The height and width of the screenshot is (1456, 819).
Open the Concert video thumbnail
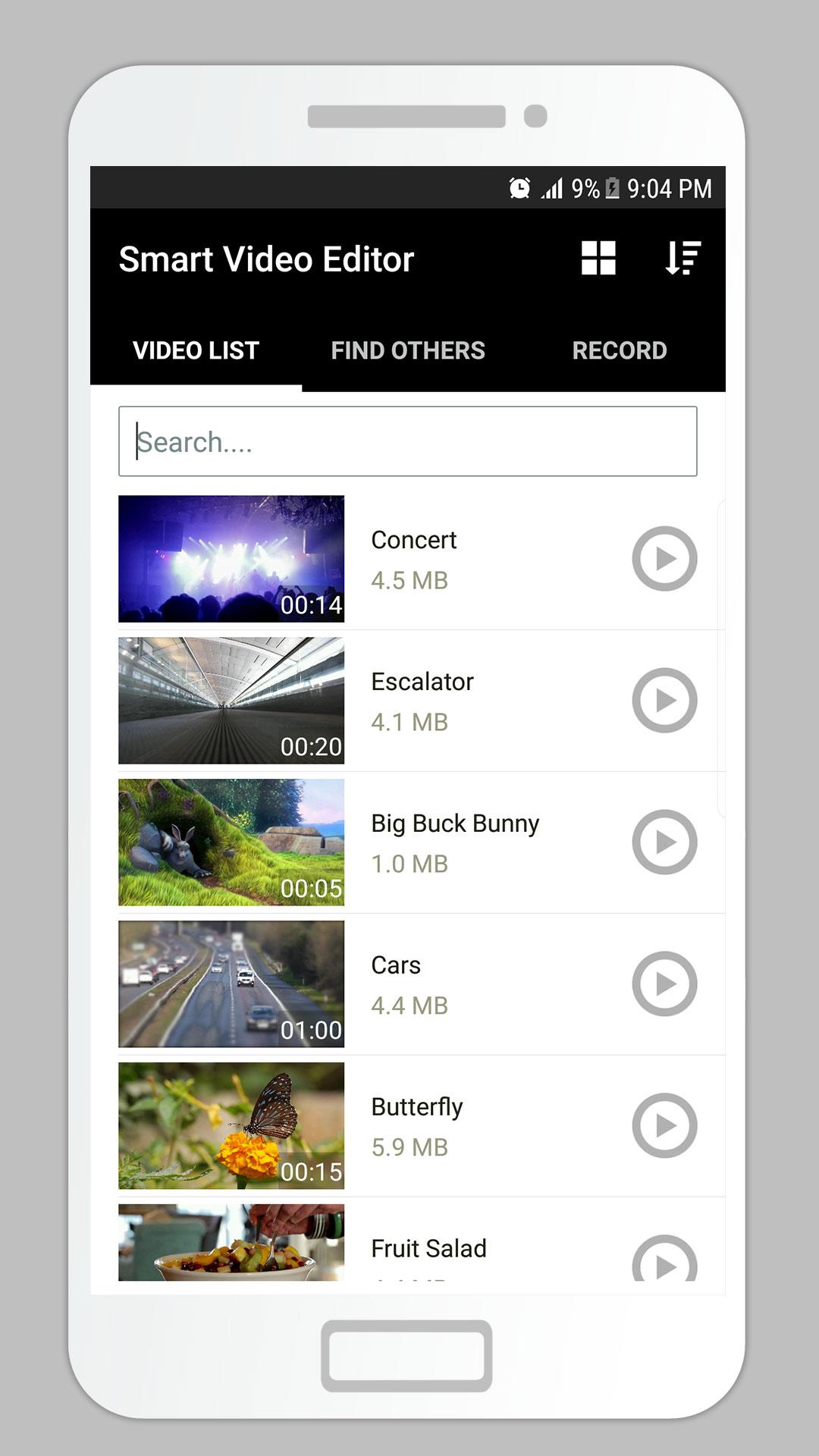(x=231, y=559)
